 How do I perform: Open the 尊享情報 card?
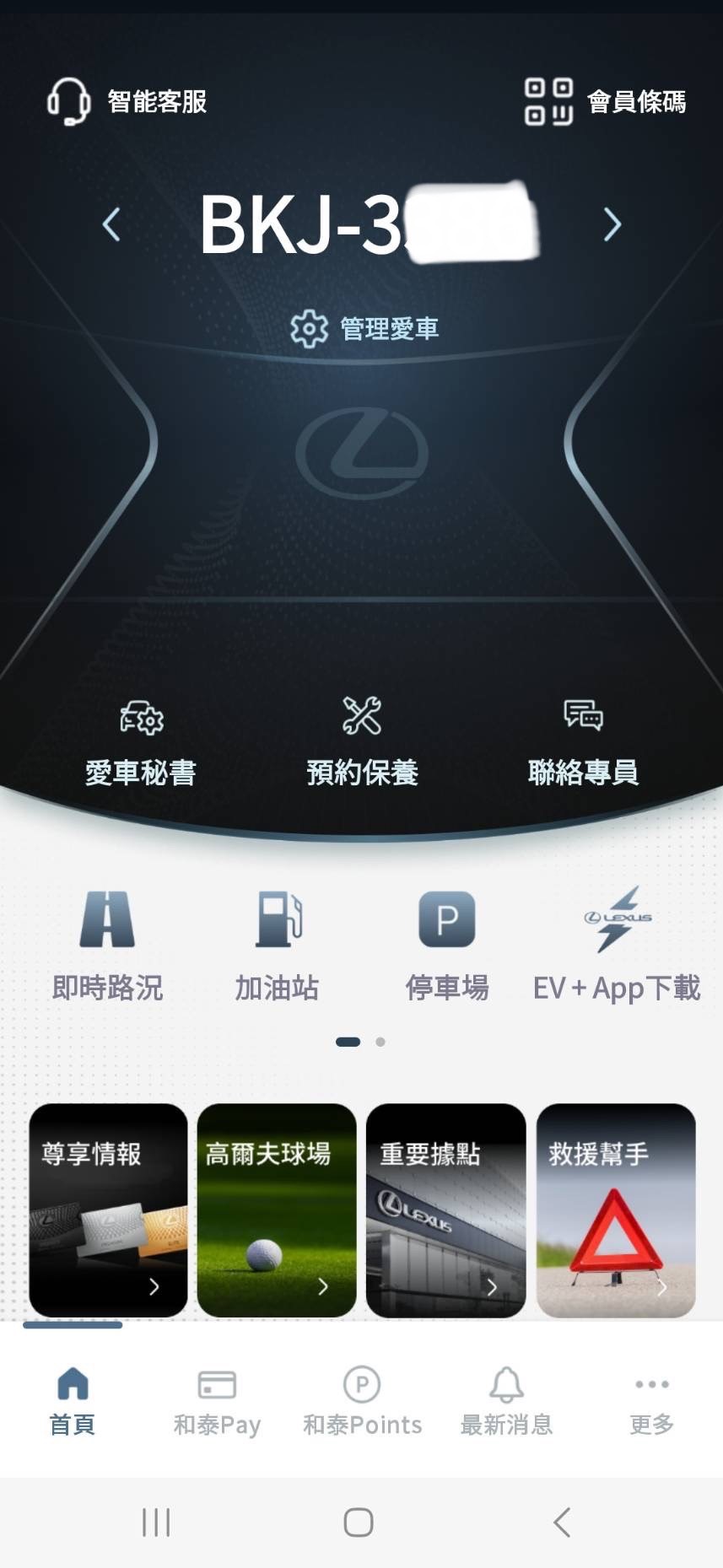click(108, 1210)
